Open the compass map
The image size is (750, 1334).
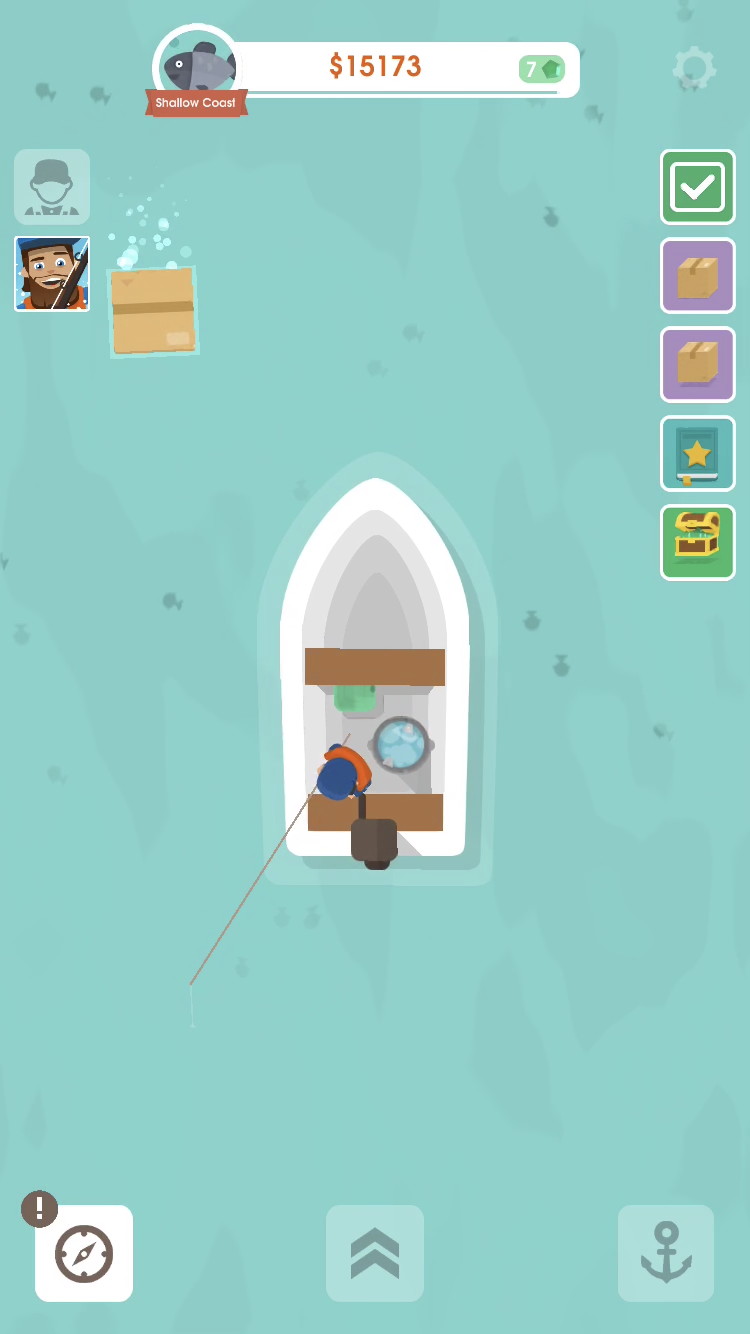(84, 1253)
